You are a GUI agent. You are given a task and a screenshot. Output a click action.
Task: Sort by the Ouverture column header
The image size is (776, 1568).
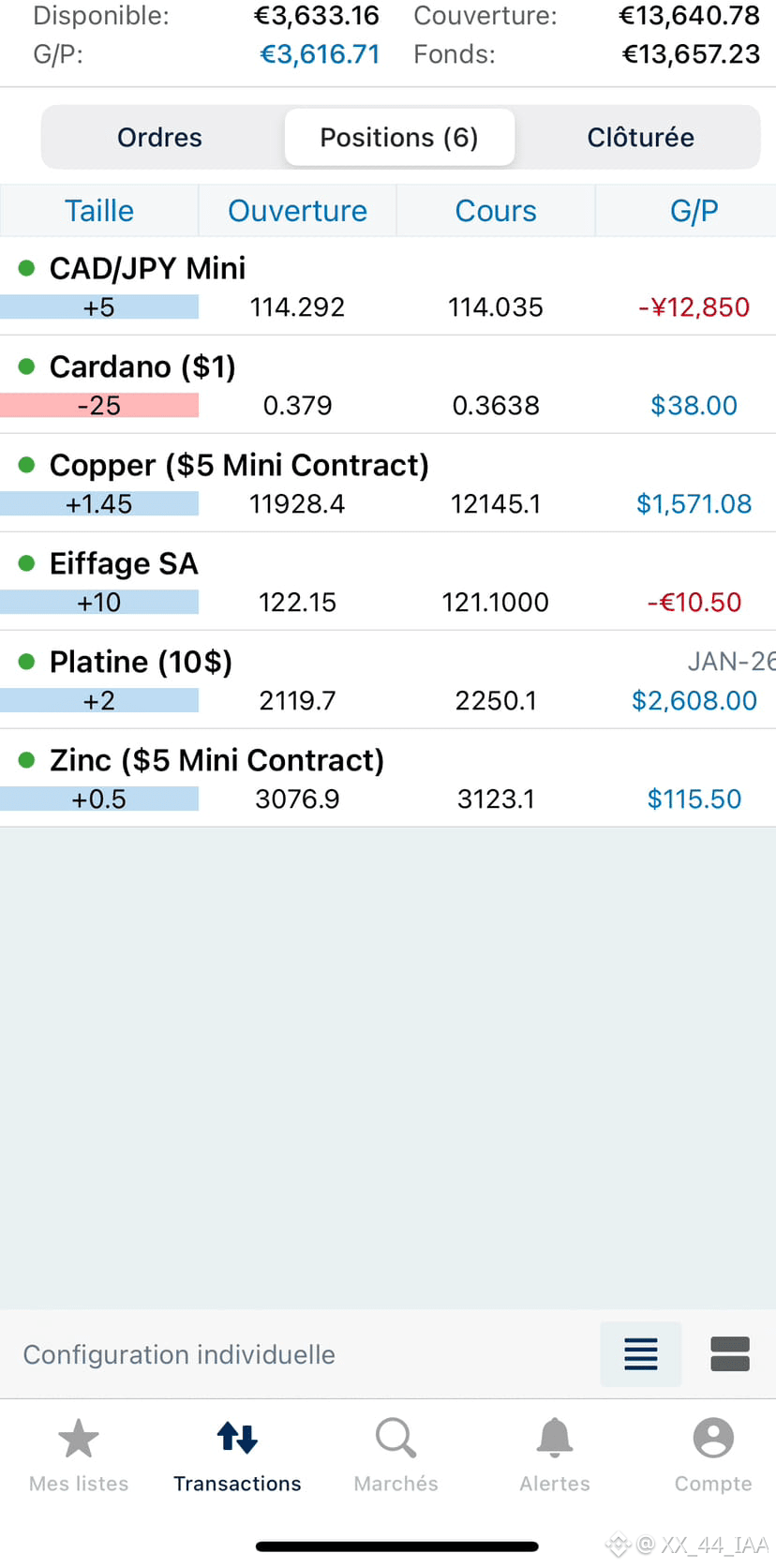coord(297,211)
